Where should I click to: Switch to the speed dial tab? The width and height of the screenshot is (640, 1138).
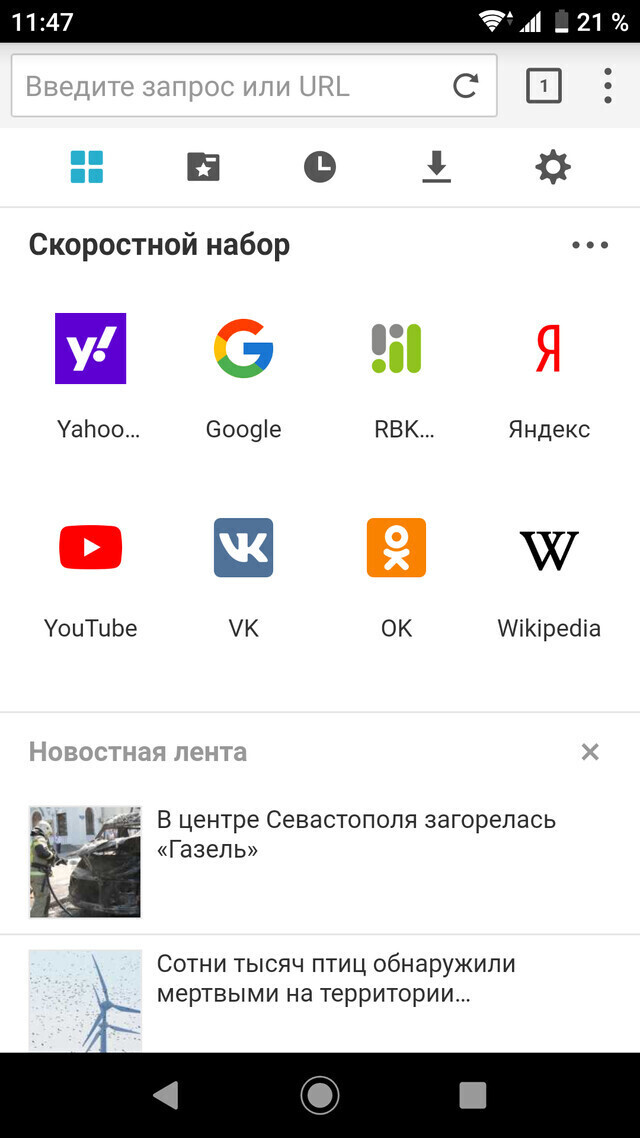87,167
